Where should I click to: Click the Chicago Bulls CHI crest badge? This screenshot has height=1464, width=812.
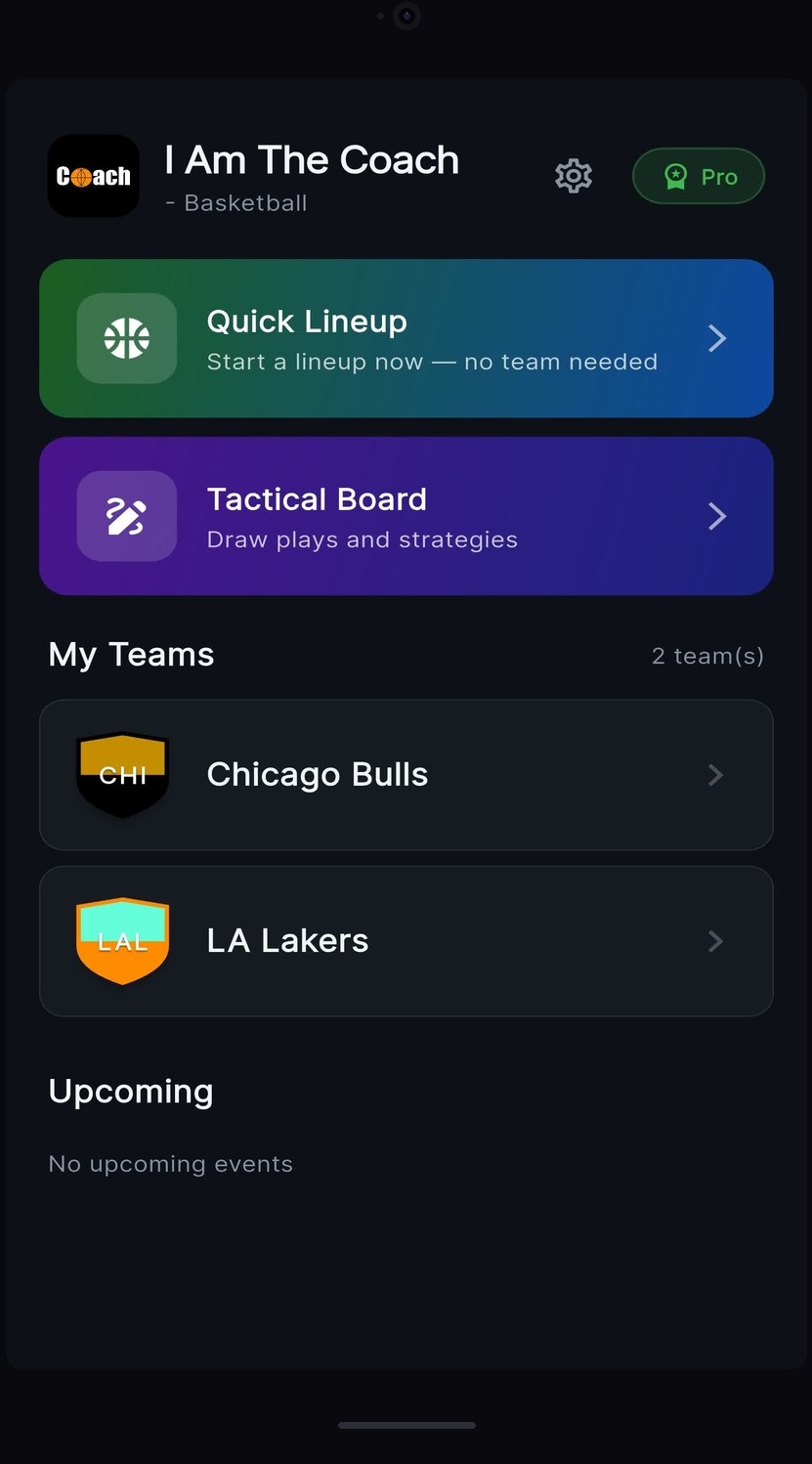pyautogui.click(x=121, y=774)
